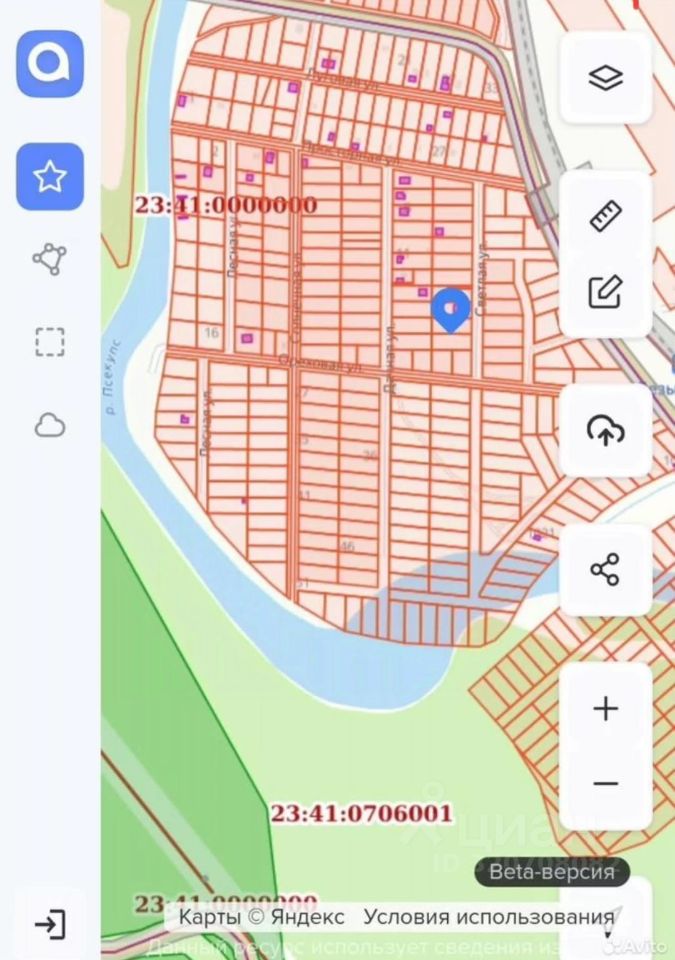This screenshot has height=960, width=675.
Task: Open the Yandex terms of use link
Action: coord(488,917)
